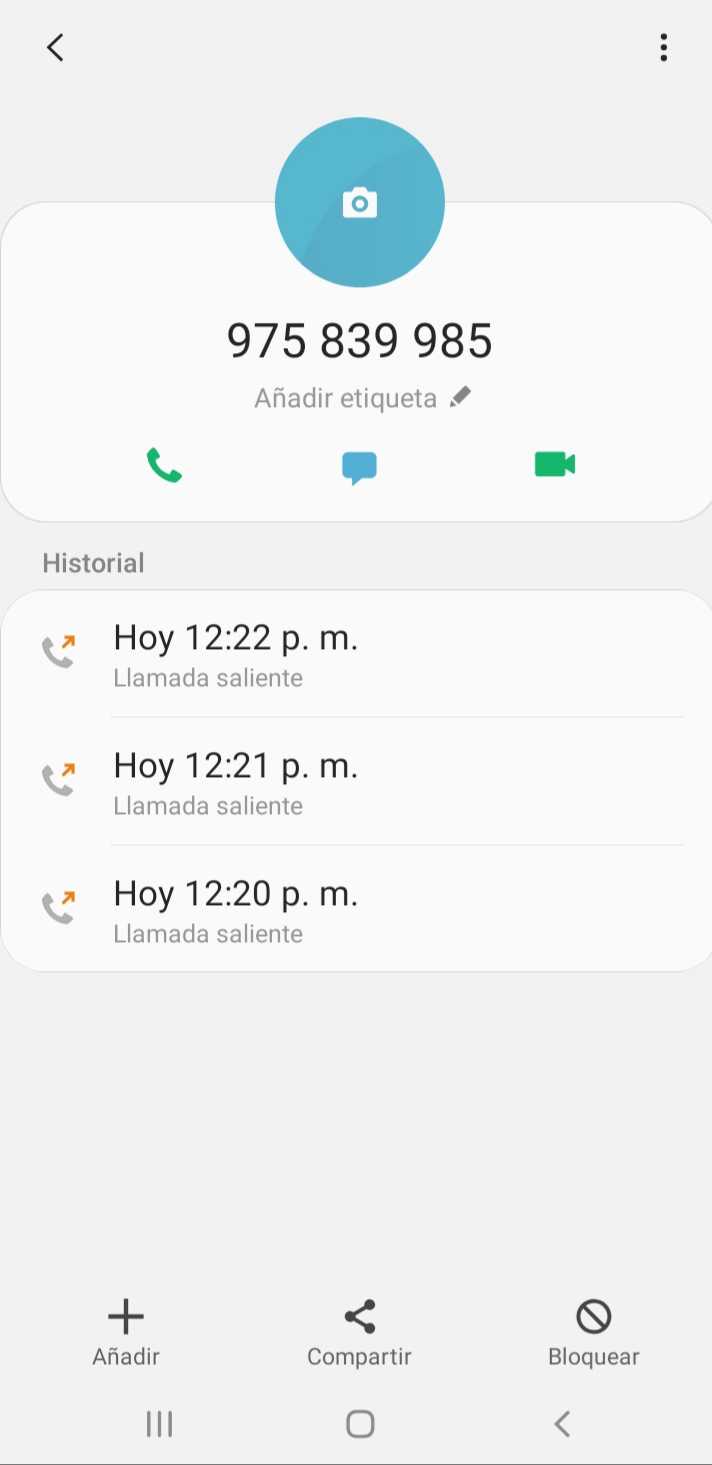Go back using the top-left arrow
This screenshot has width=712, height=1465.
[x=55, y=47]
